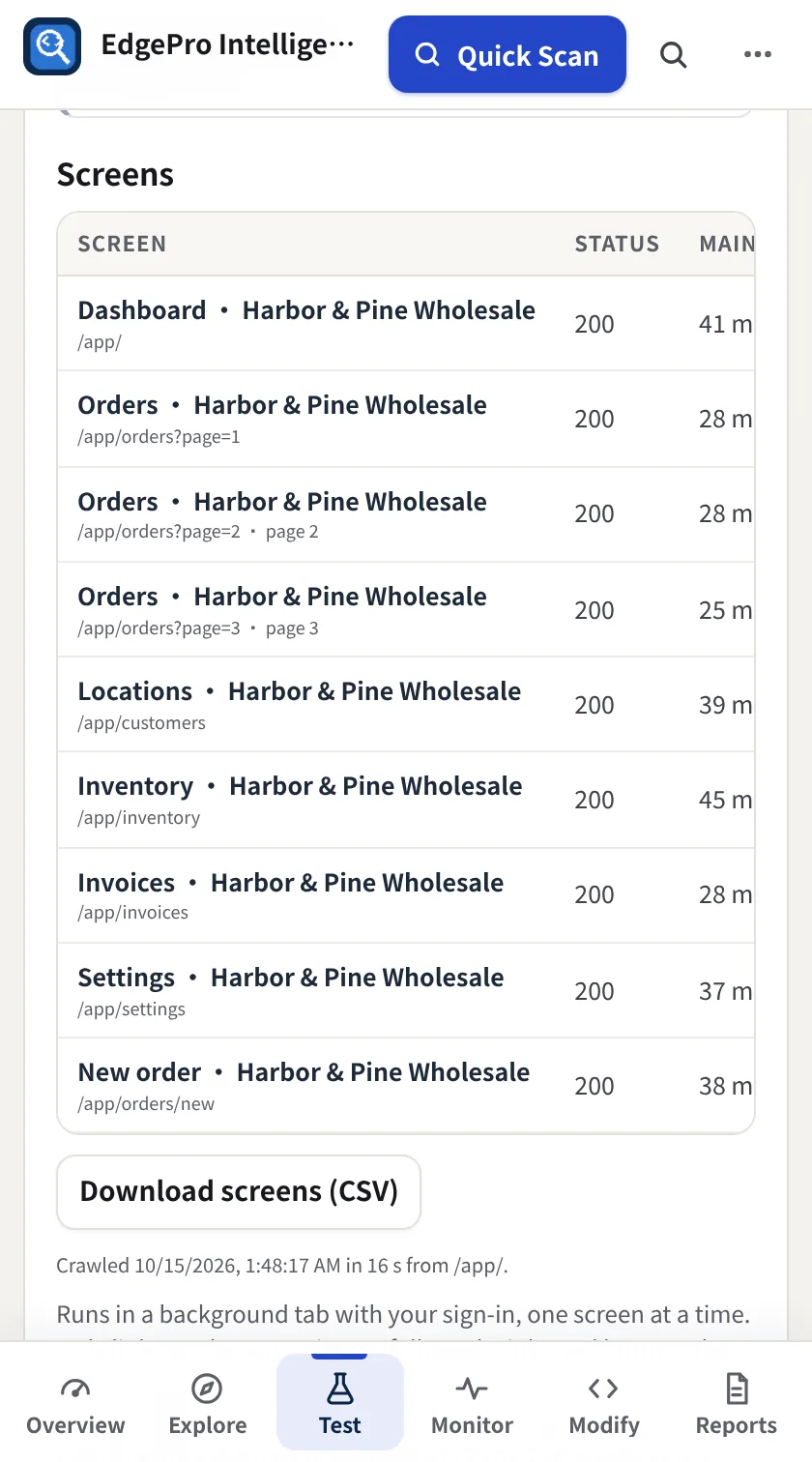The image size is (812, 1462).
Task: Open the three-dot overflow menu
Action: [758, 55]
